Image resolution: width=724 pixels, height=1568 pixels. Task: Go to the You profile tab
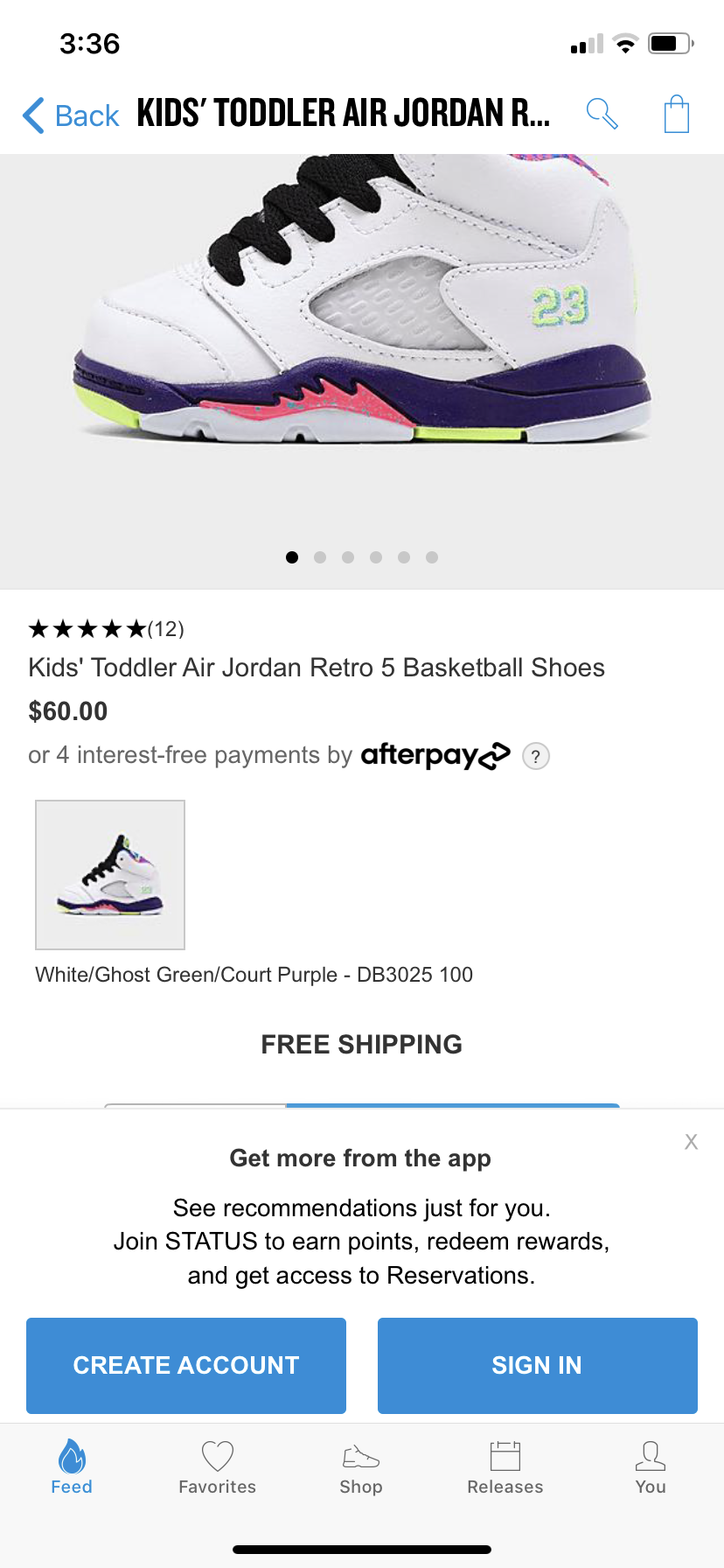click(x=650, y=1466)
